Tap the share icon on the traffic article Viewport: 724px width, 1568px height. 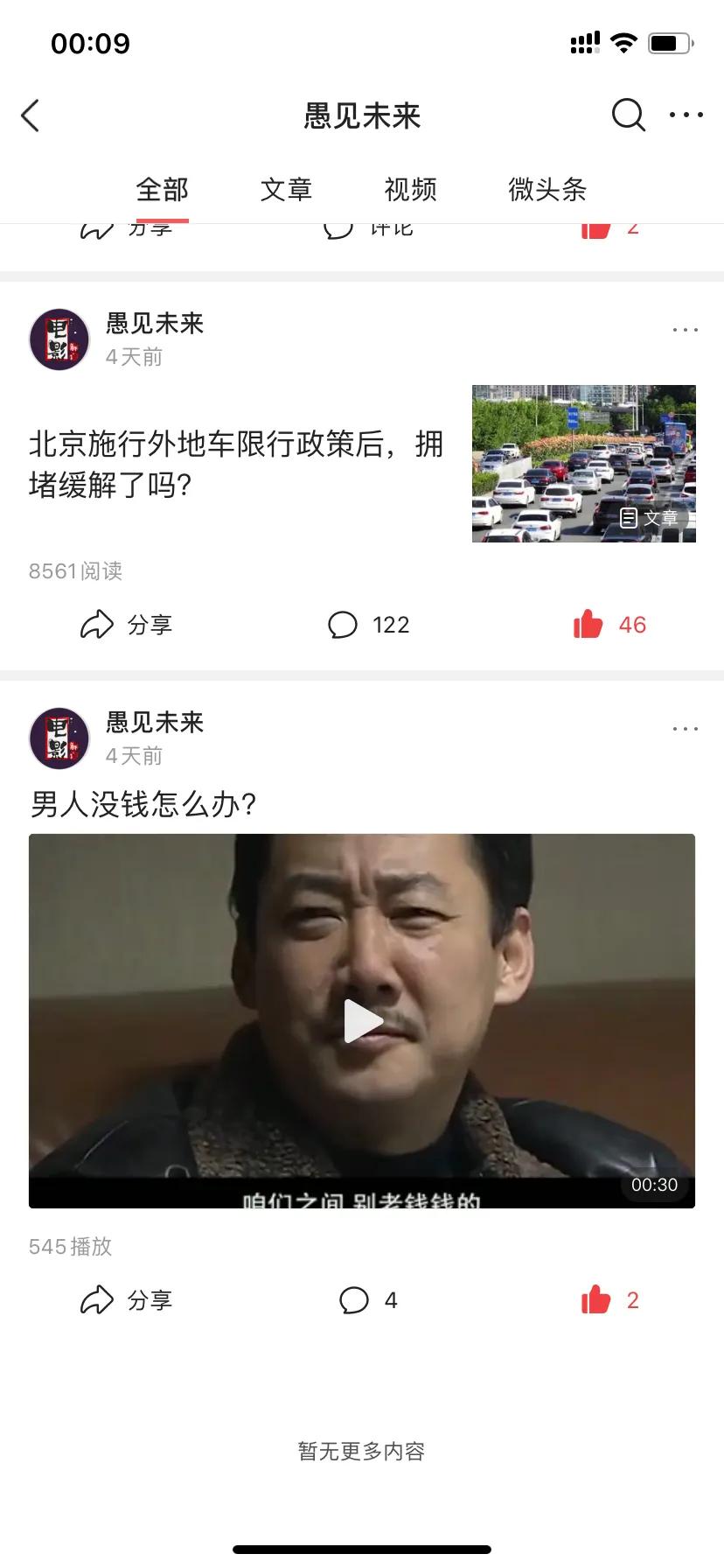[x=129, y=624]
